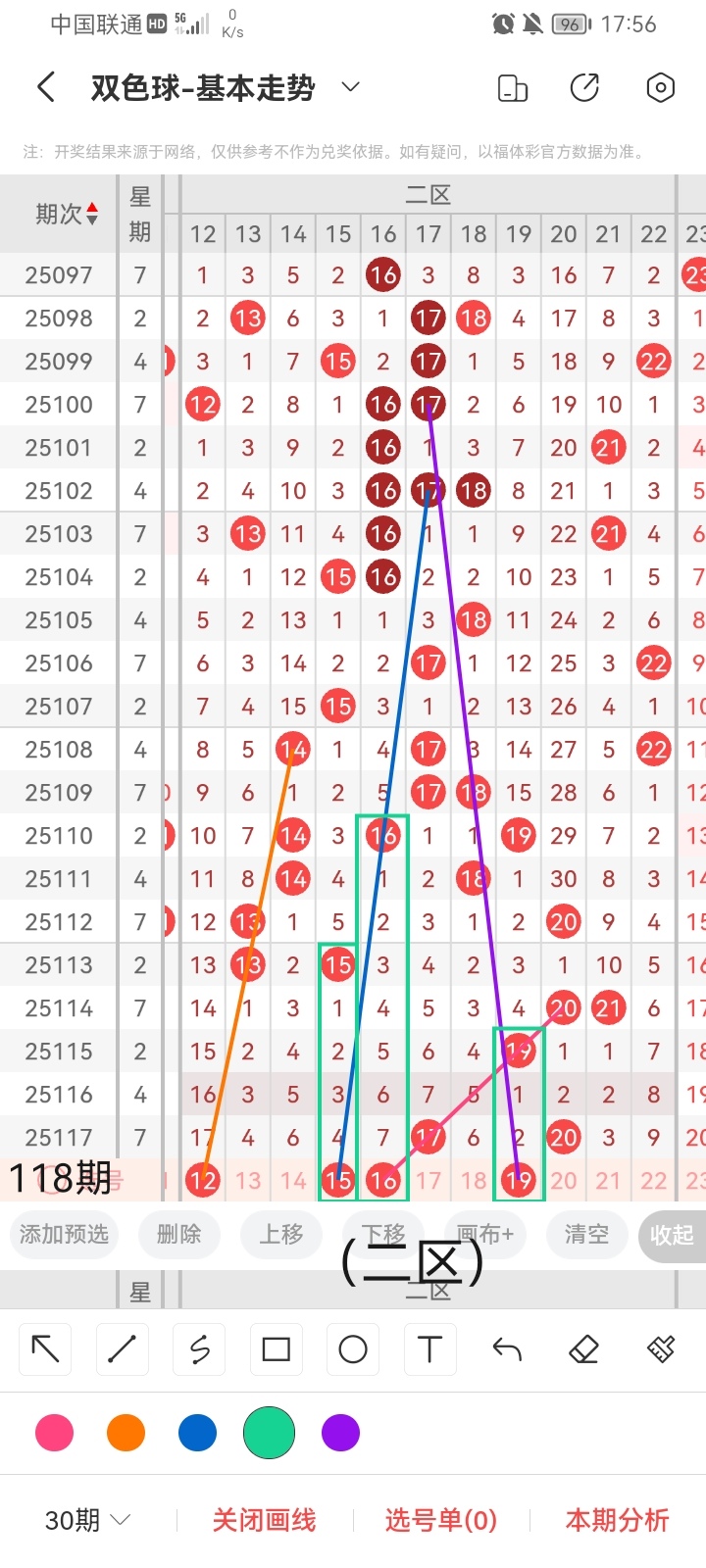The height and width of the screenshot is (1568, 706).
Task: Open the settings hexagon icon
Action: tap(661, 88)
